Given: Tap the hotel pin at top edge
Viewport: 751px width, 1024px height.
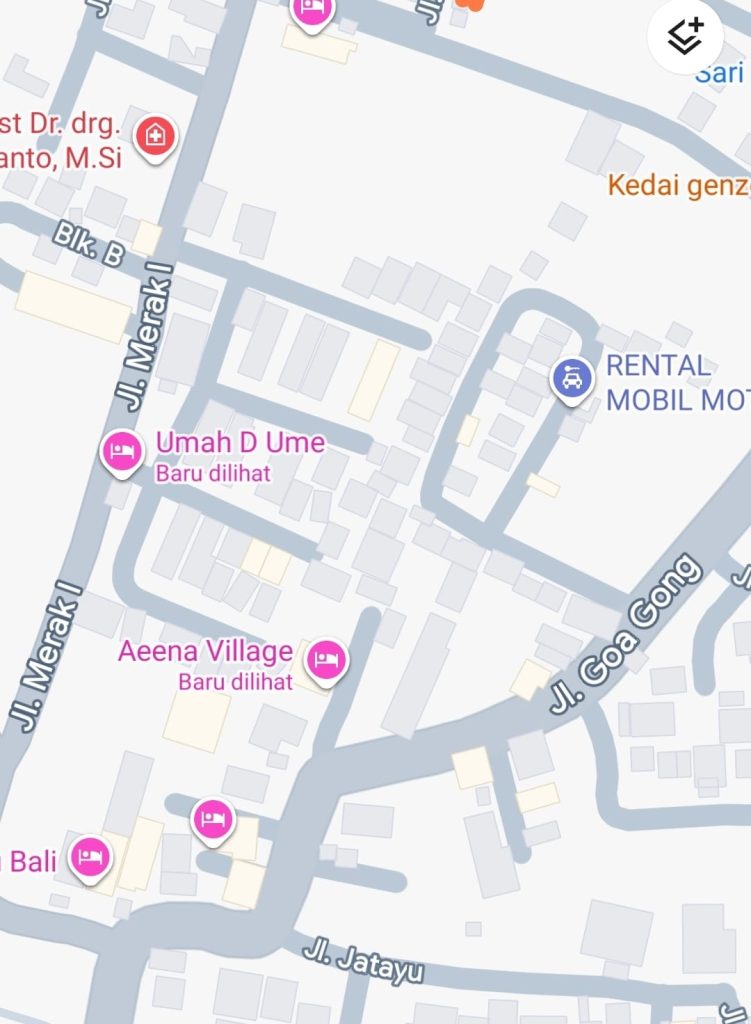Looking at the screenshot, I should 313,10.
